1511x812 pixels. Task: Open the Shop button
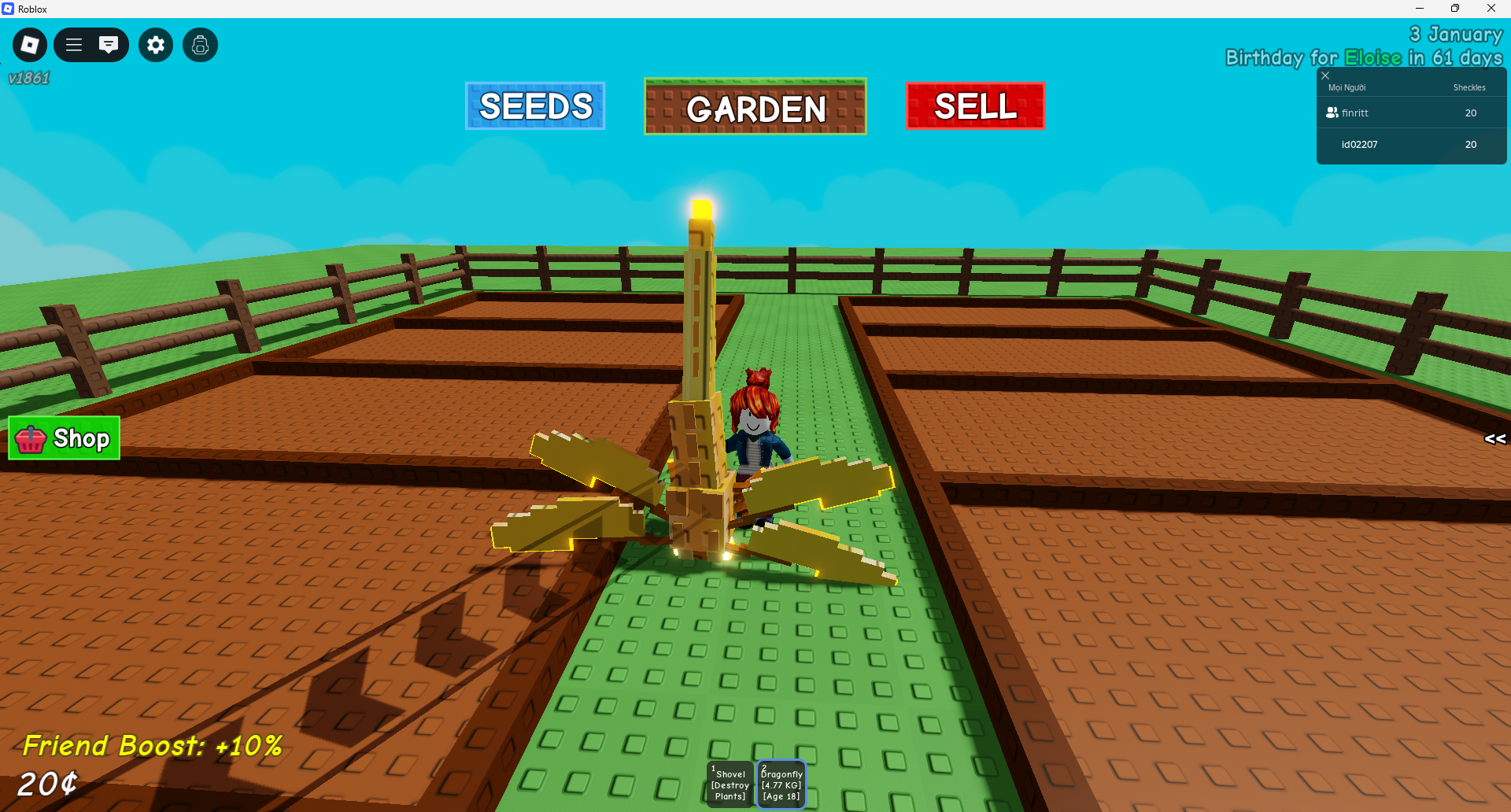65,438
